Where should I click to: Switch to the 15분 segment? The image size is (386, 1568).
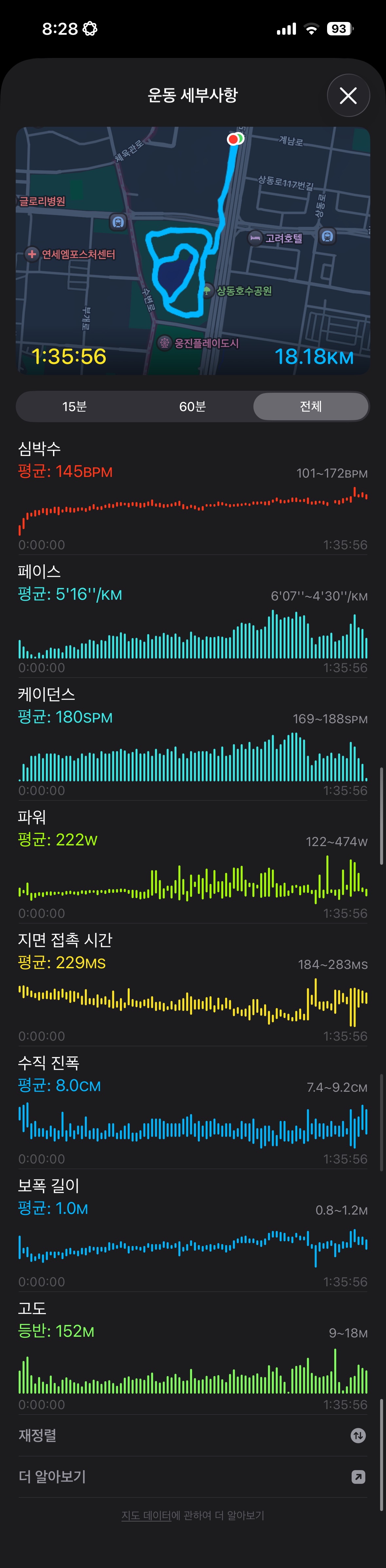click(x=74, y=406)
